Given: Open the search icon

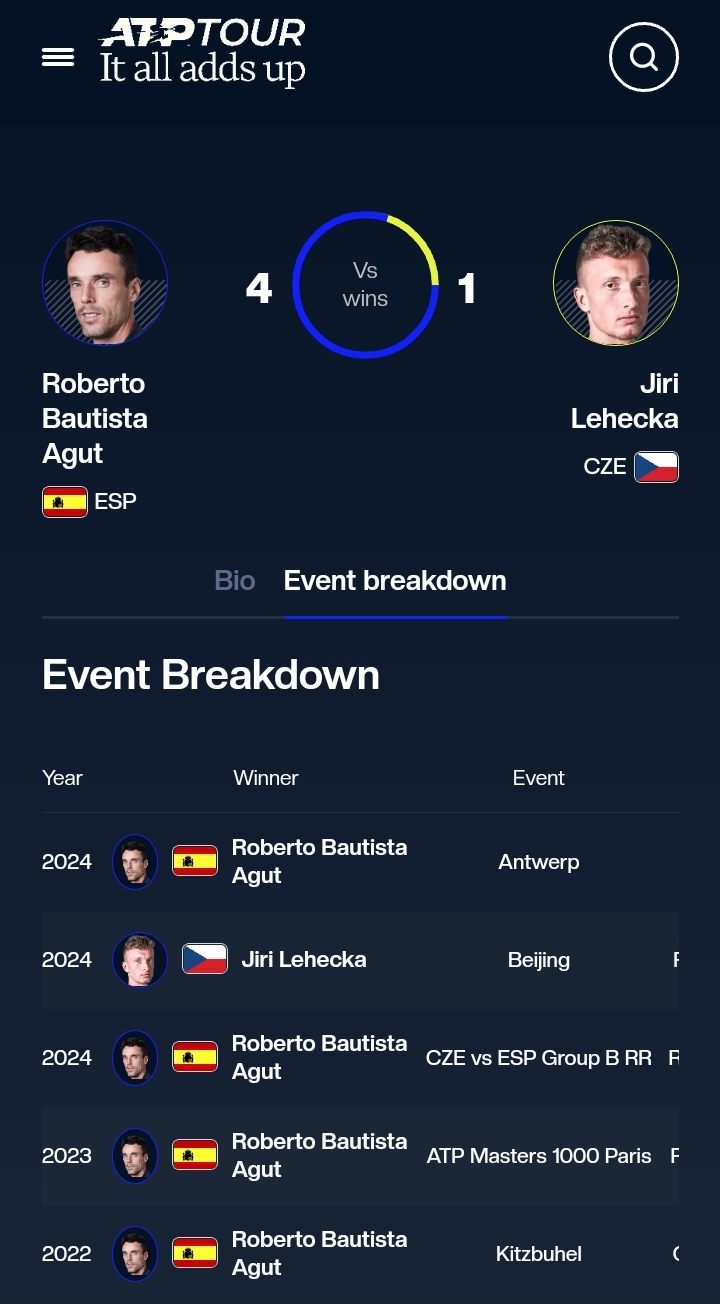Looking at the screenshot, I should coord(644,57).
